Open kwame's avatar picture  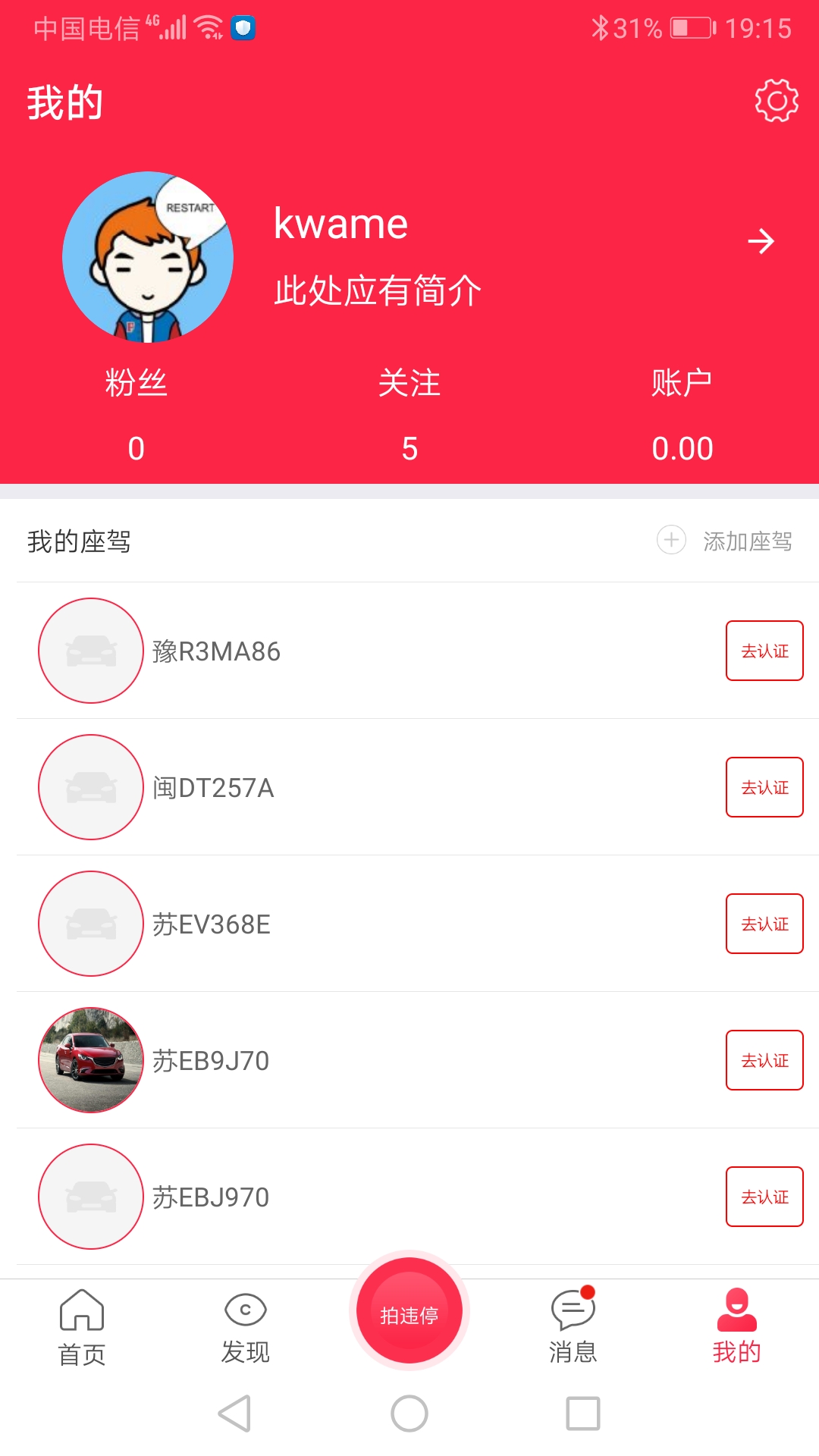148,257
